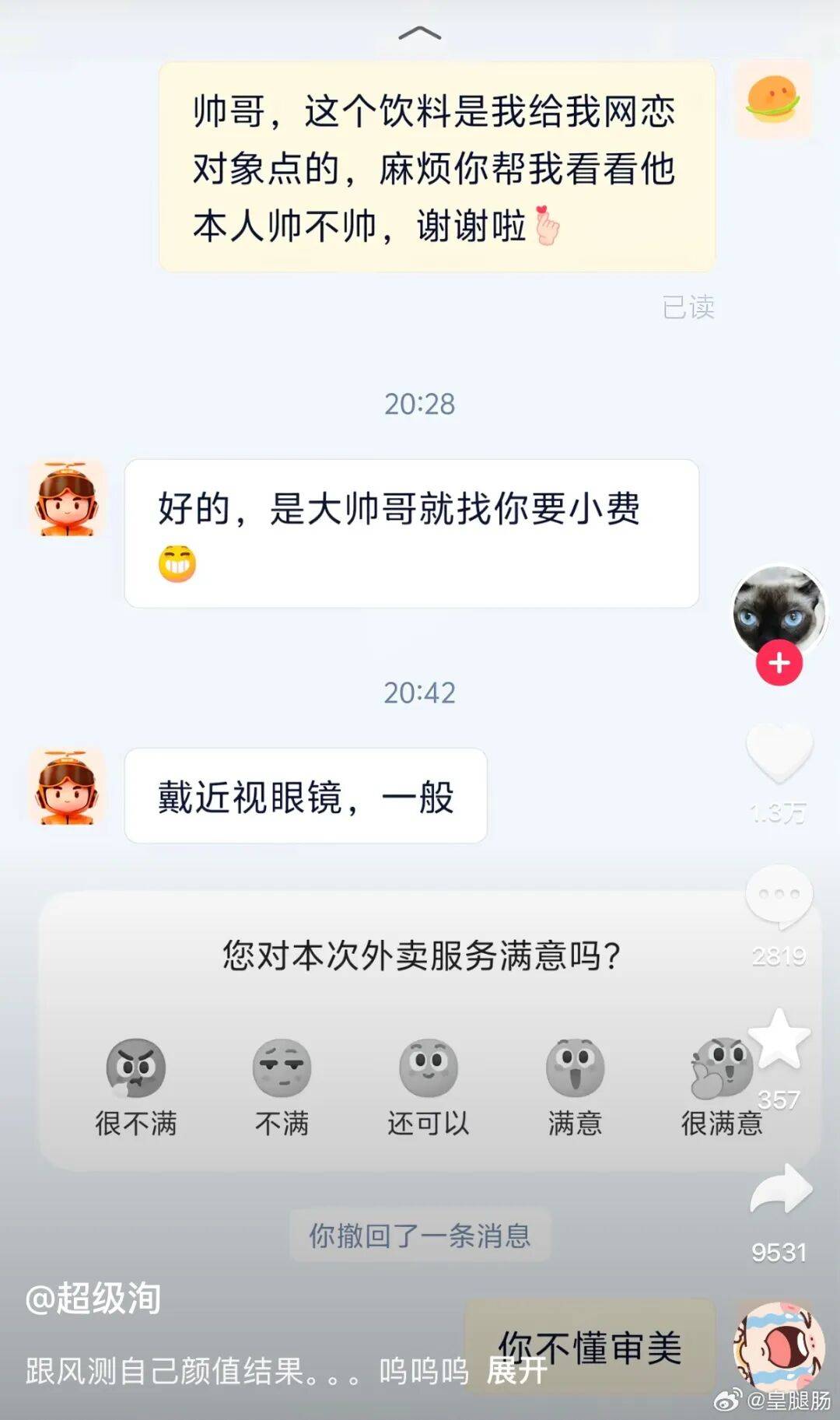This screenshot has width=840, height=1420.
Task: Add this video to favorites star
Action: tap(779, 1040)
